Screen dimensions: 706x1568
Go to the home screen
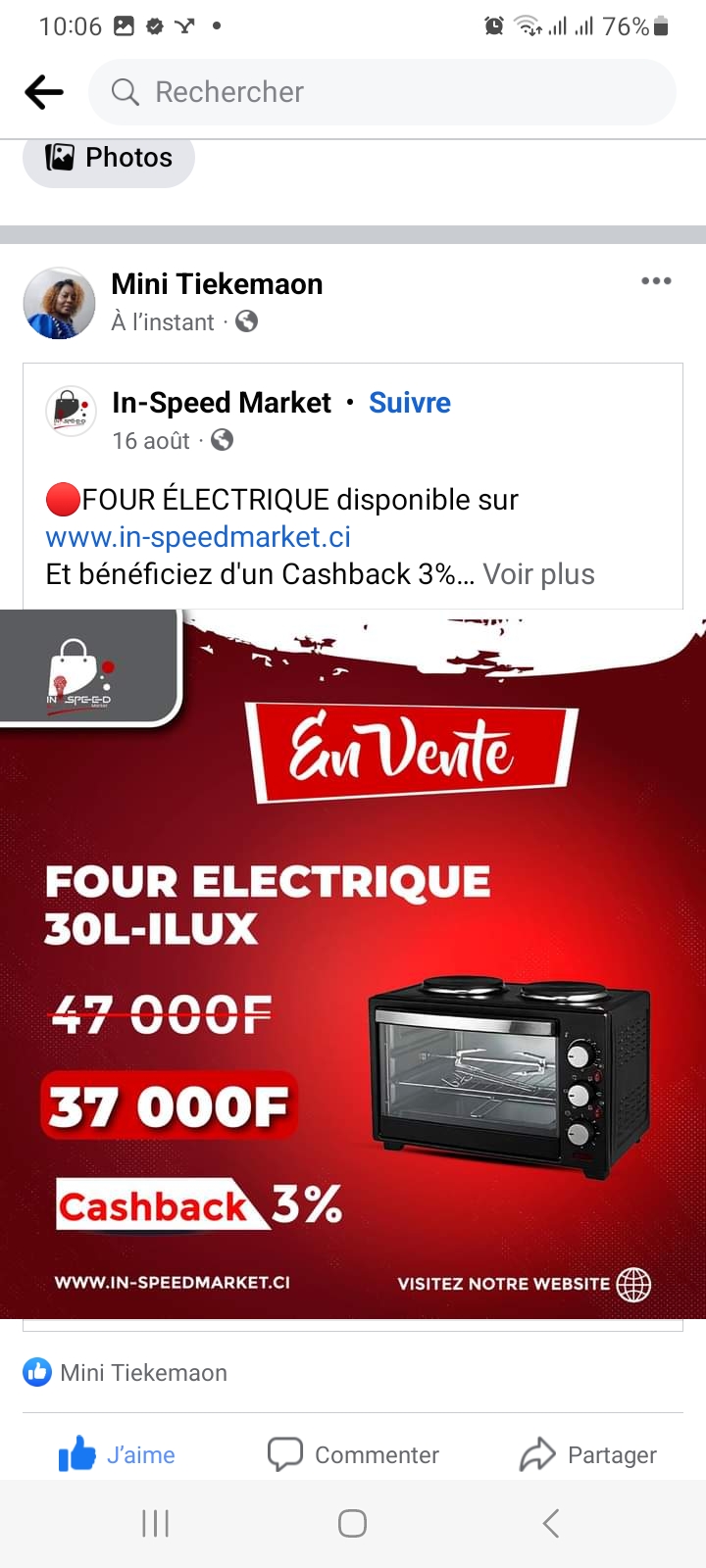tap(352, 1523)
